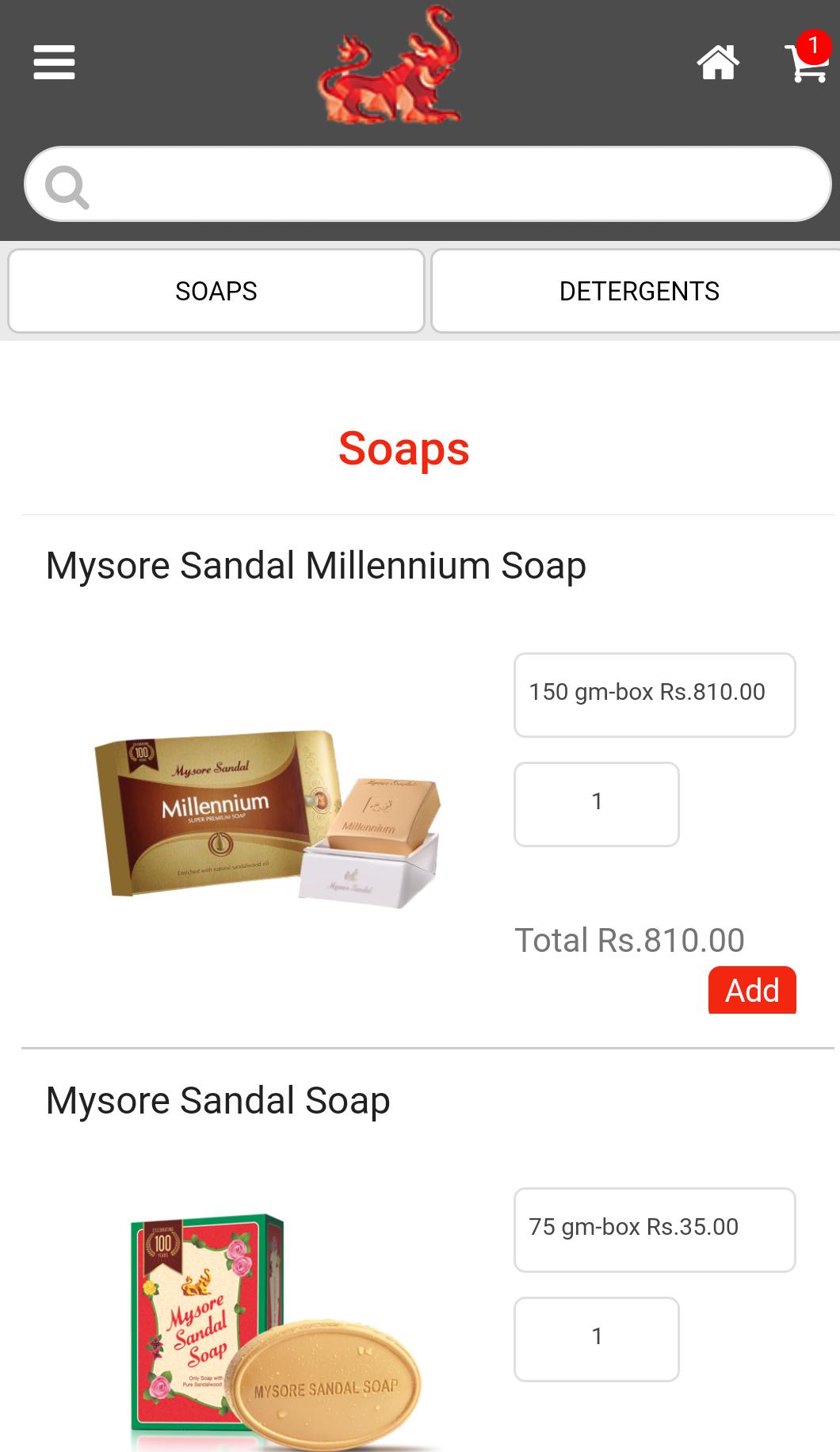Switch to the Detergents category
Screen dimensions: 840x1452
[638, 291]
